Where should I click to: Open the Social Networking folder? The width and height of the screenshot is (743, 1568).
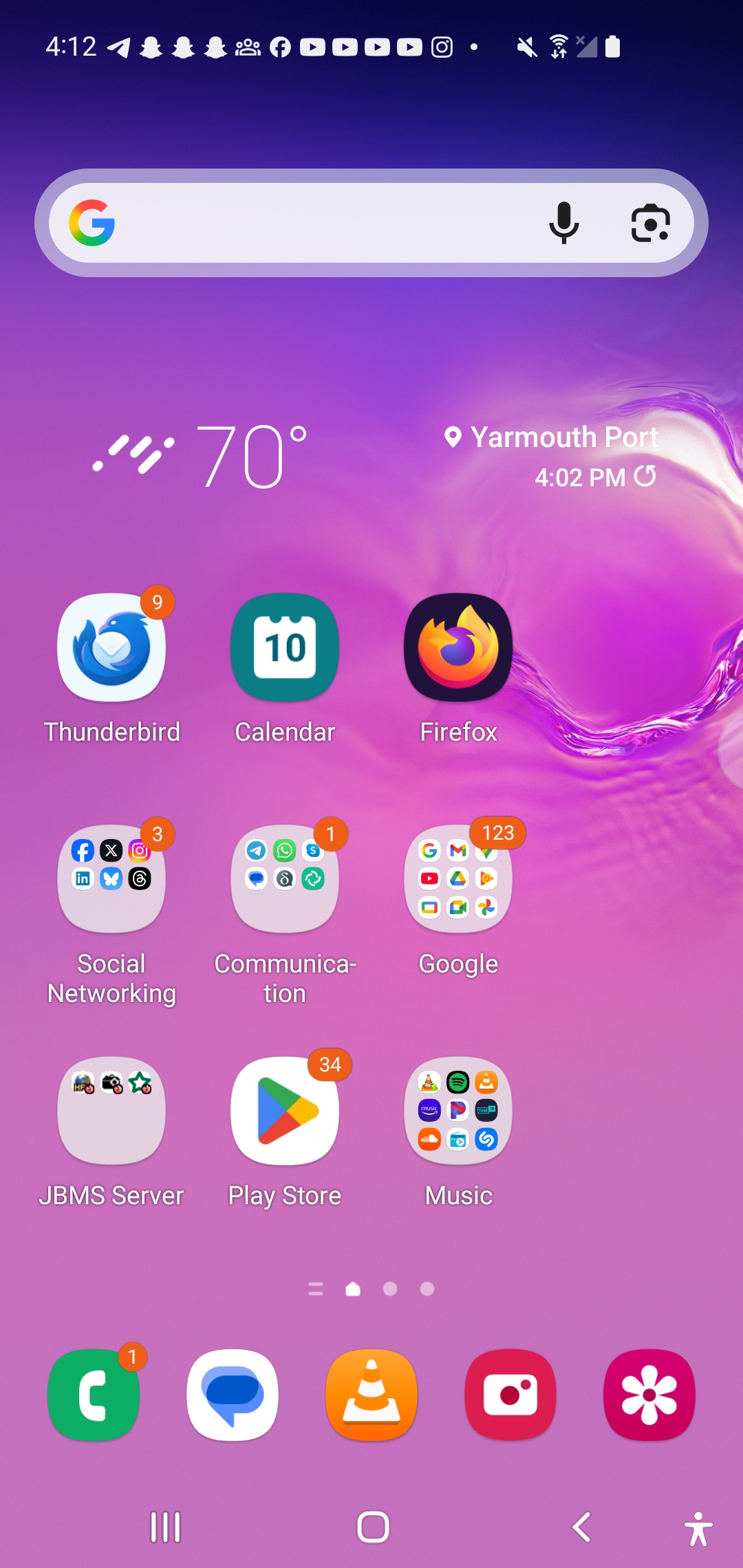pyautogui.click(x=111, y=879)
